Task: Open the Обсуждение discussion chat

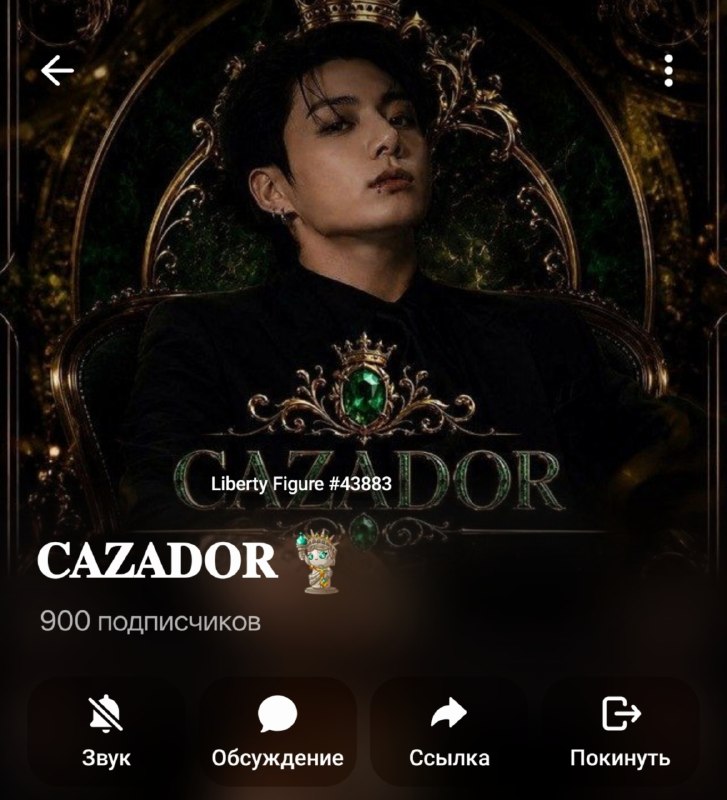Action: (x=278, y=731)
